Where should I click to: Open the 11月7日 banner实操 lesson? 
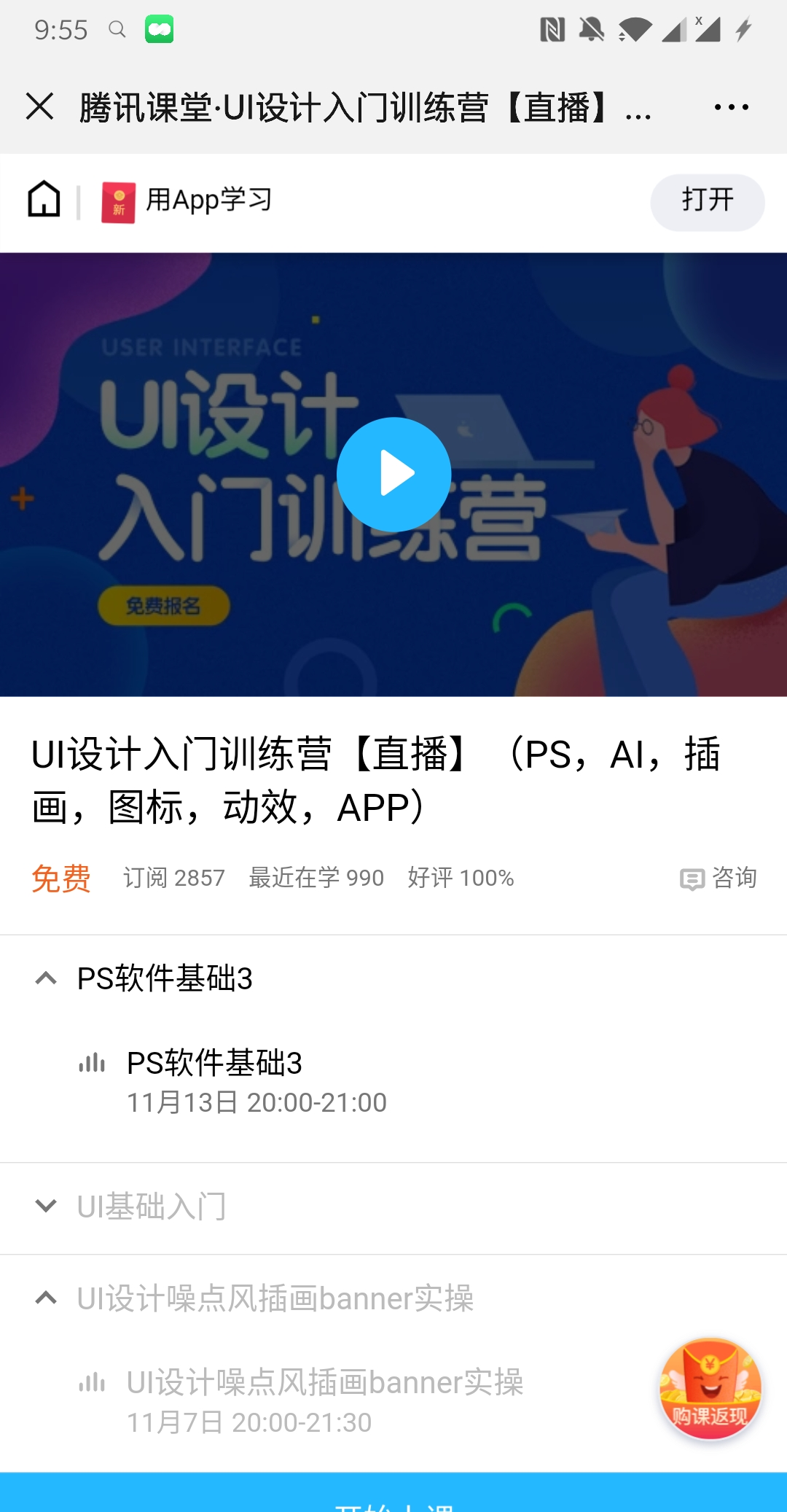click(x=324, y=1401)
